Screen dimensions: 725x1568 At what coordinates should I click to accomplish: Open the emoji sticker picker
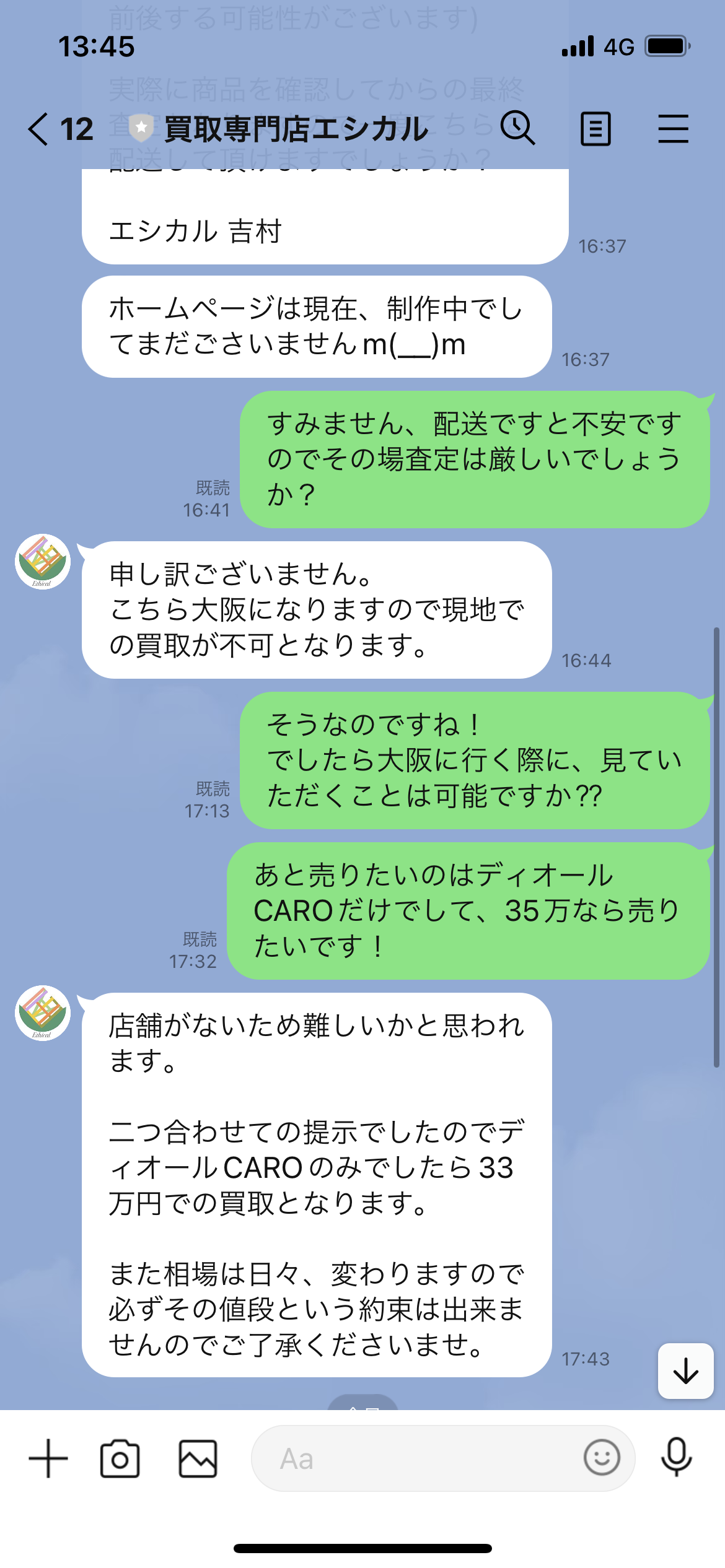[602, 1458]
